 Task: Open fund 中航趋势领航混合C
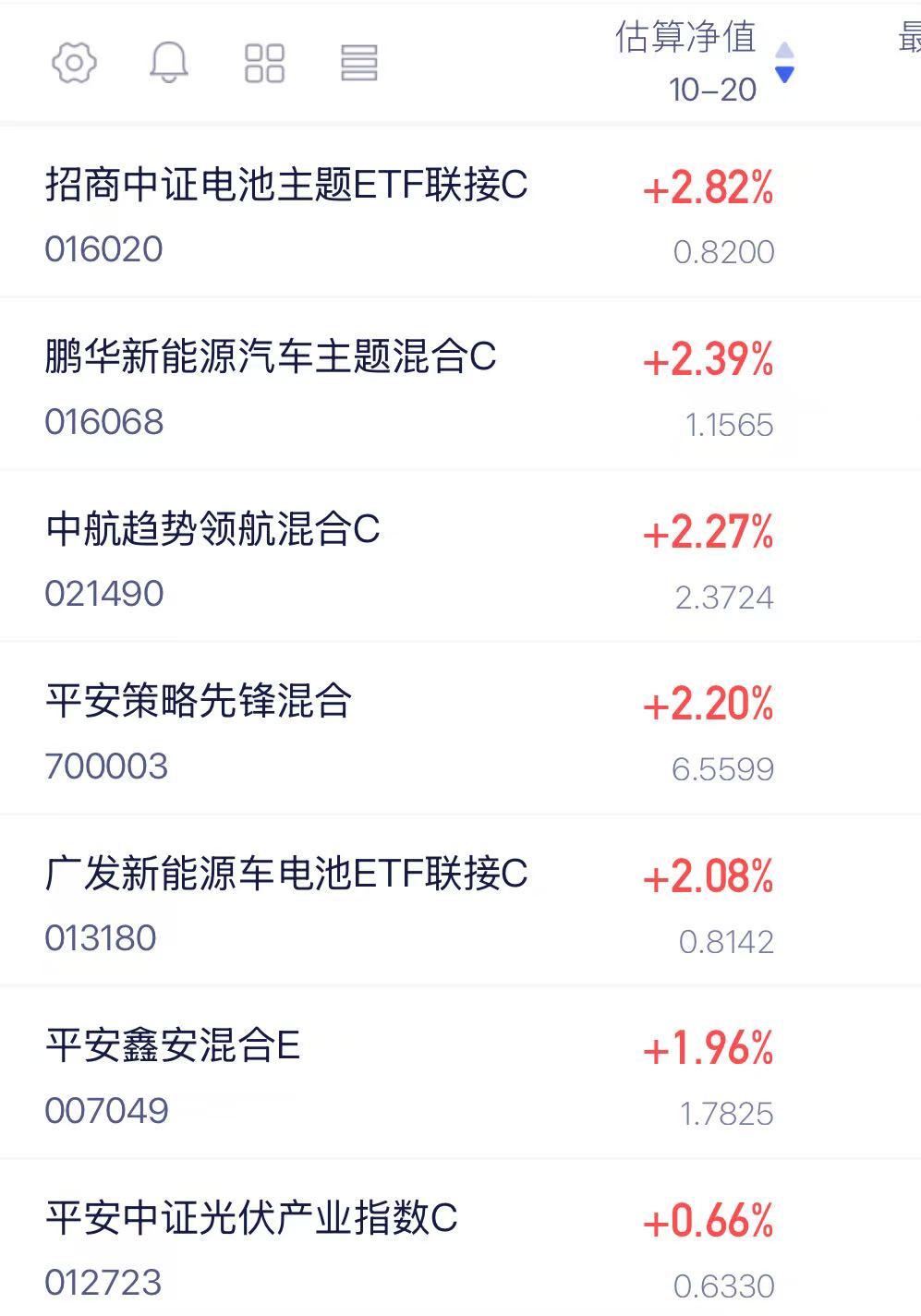[460, 556]
